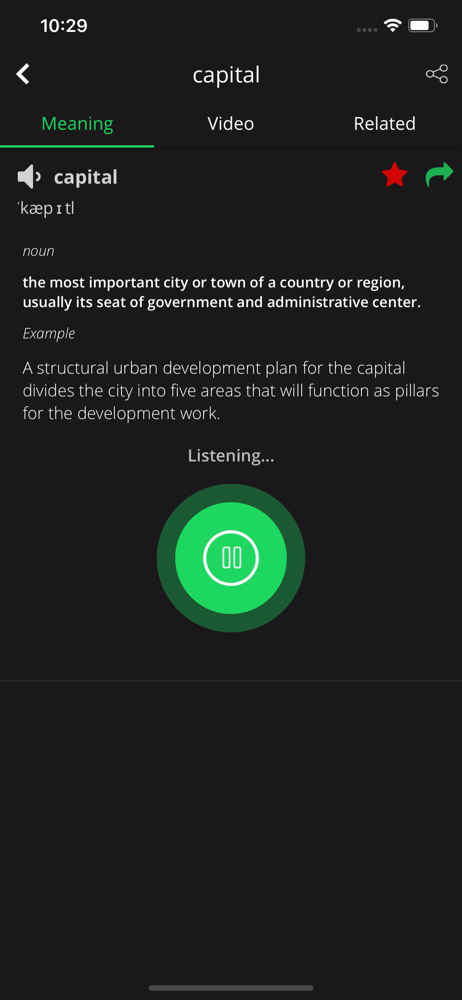Screen dimensions: 462x1000
Task: Switch to the Video tab
Action: 230,123
